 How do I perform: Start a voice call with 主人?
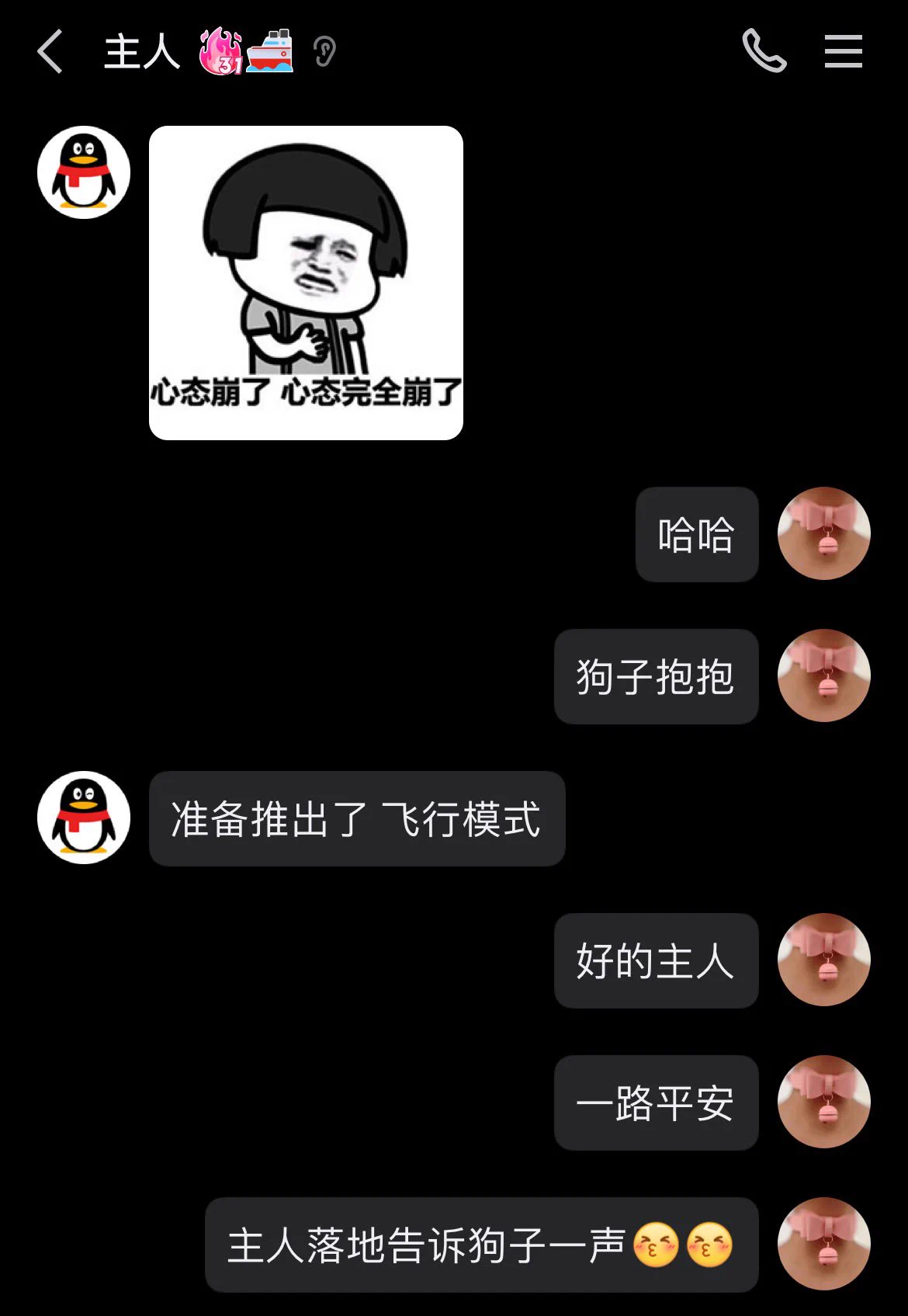pyautogui.click(x=764, y=51)
